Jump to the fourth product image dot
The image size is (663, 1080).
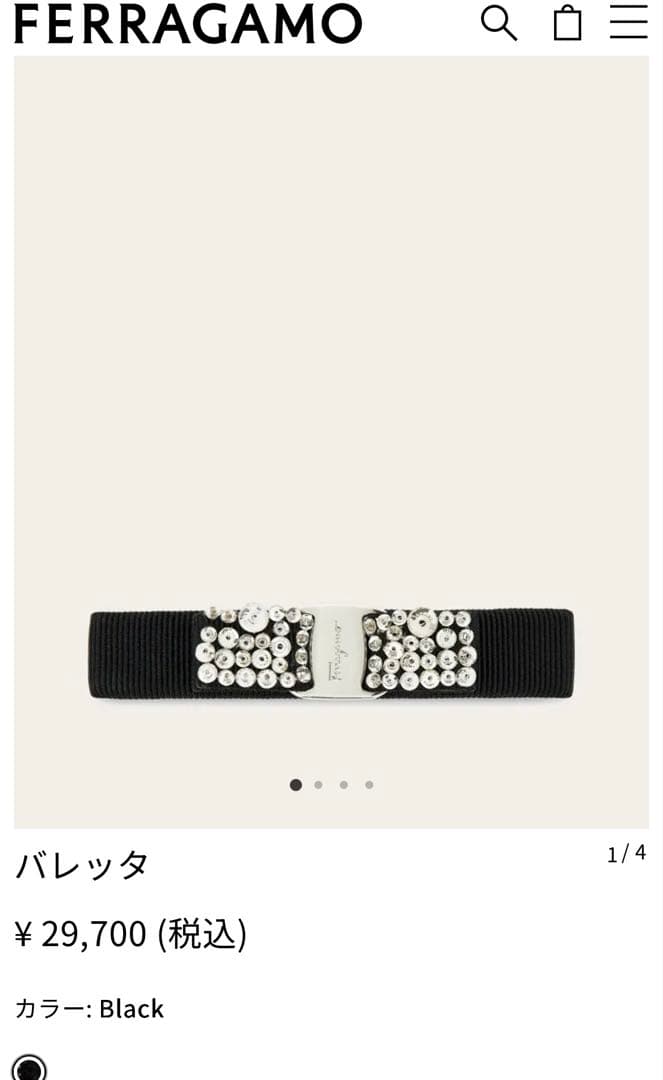(369, 785)
